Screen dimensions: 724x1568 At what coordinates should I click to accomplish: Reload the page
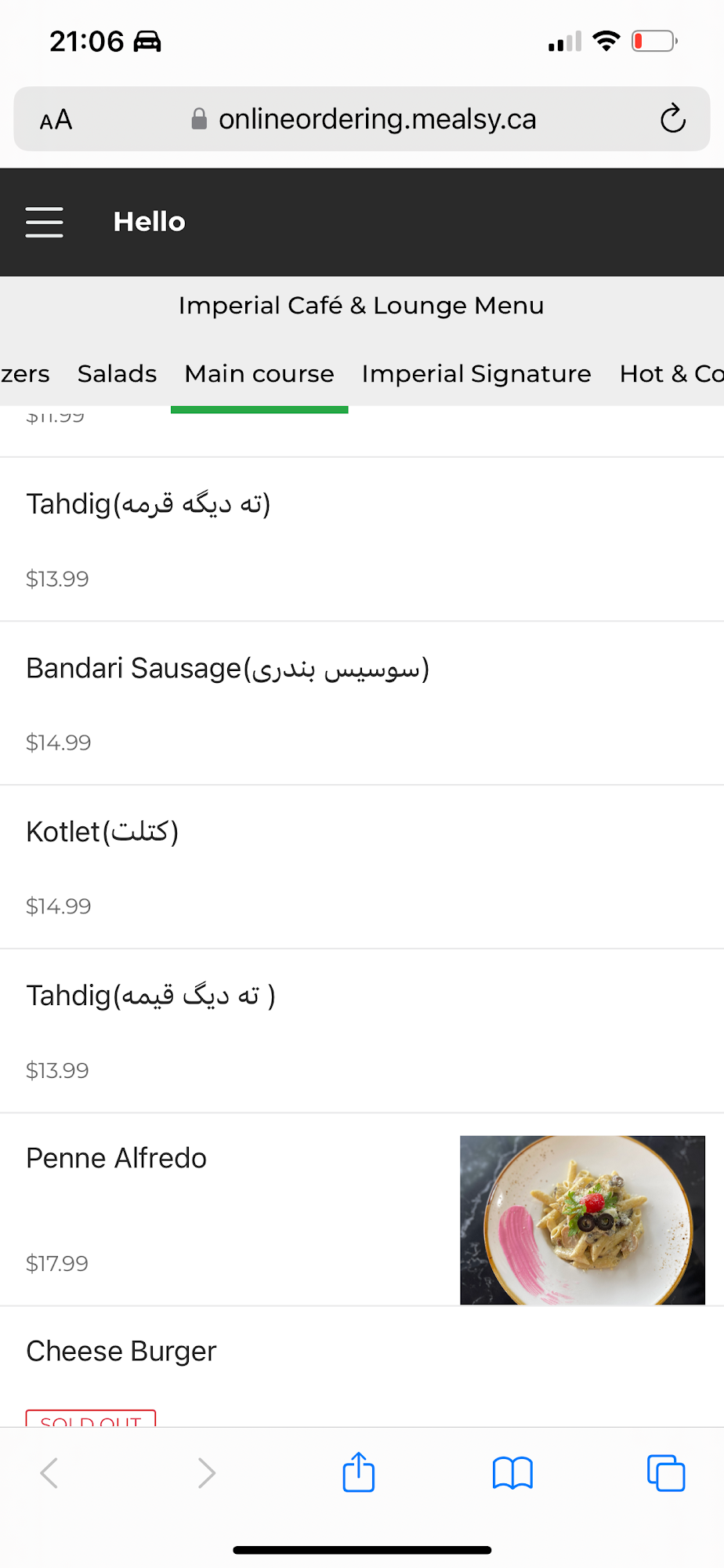coord(672,119)
